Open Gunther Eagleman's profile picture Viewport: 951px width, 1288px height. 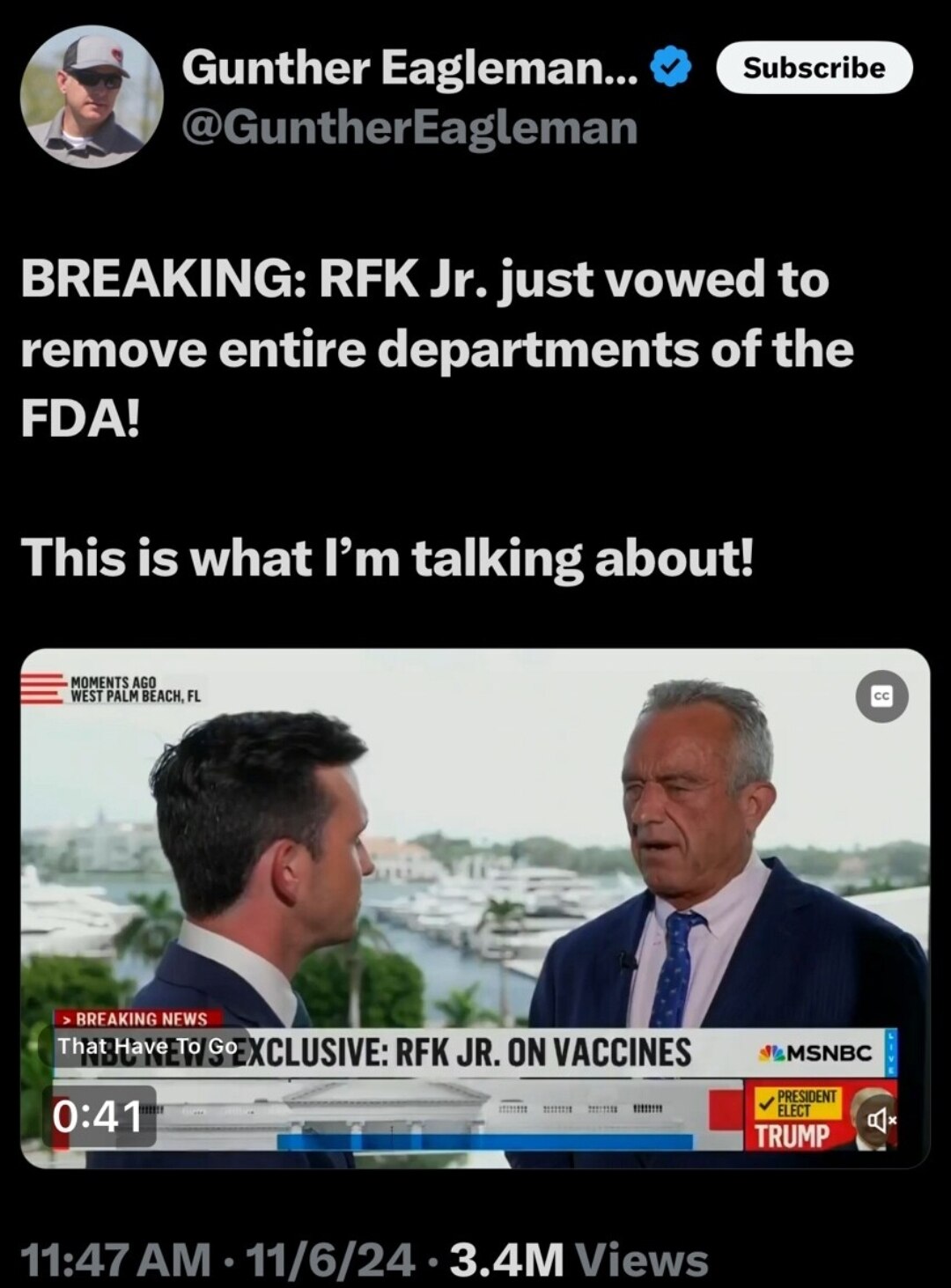click(x=92, y=96)
